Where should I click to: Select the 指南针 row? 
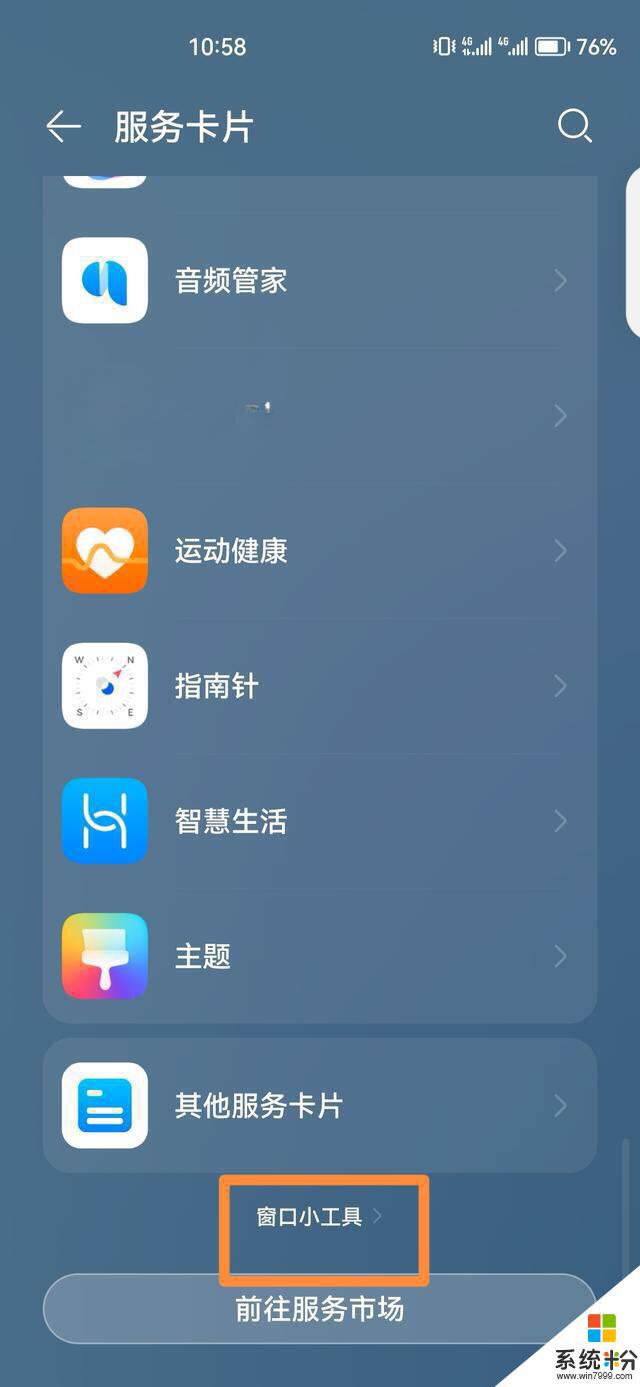click(x=320, y=686)
